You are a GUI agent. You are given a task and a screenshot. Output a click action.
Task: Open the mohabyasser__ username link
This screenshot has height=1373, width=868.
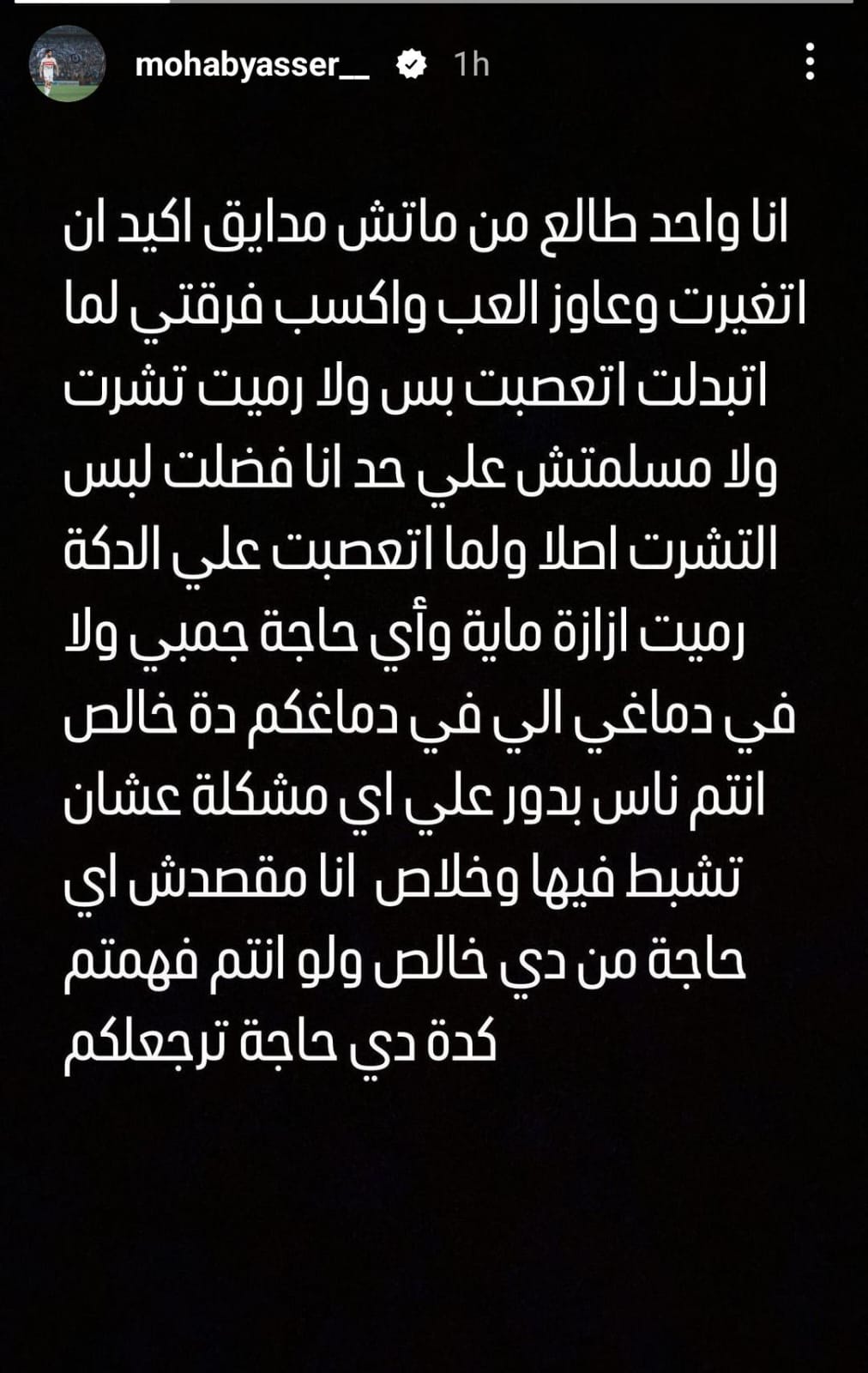point(251,65)
